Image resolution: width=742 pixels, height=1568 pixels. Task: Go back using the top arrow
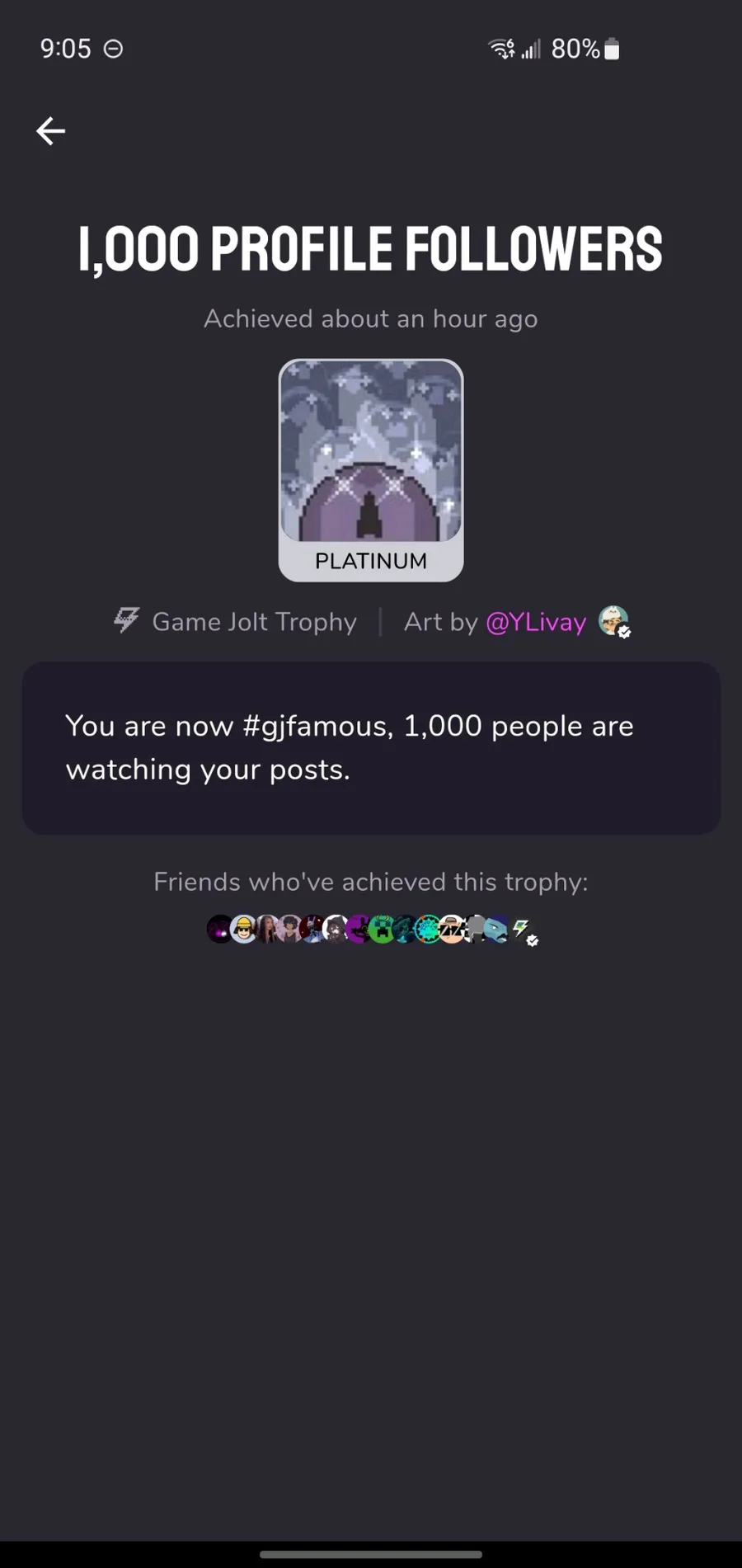50,131
